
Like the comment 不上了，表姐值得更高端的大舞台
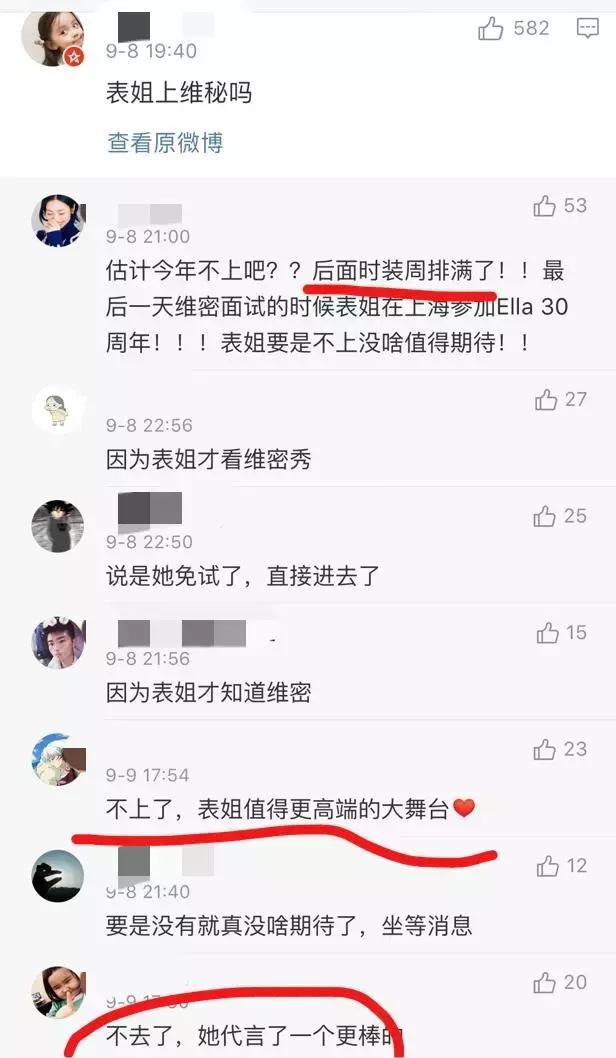click(545, 749)
